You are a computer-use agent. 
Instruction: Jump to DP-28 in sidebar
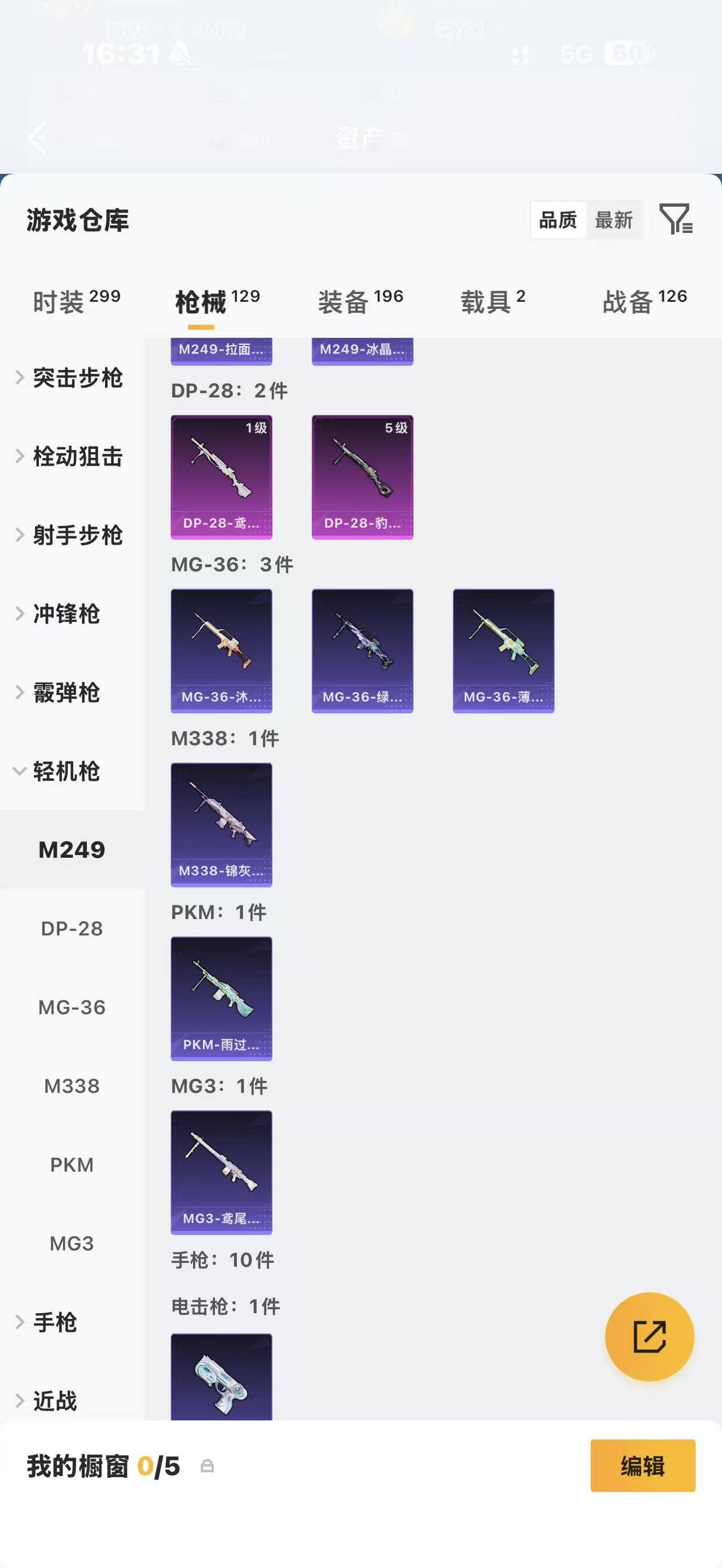72,929
